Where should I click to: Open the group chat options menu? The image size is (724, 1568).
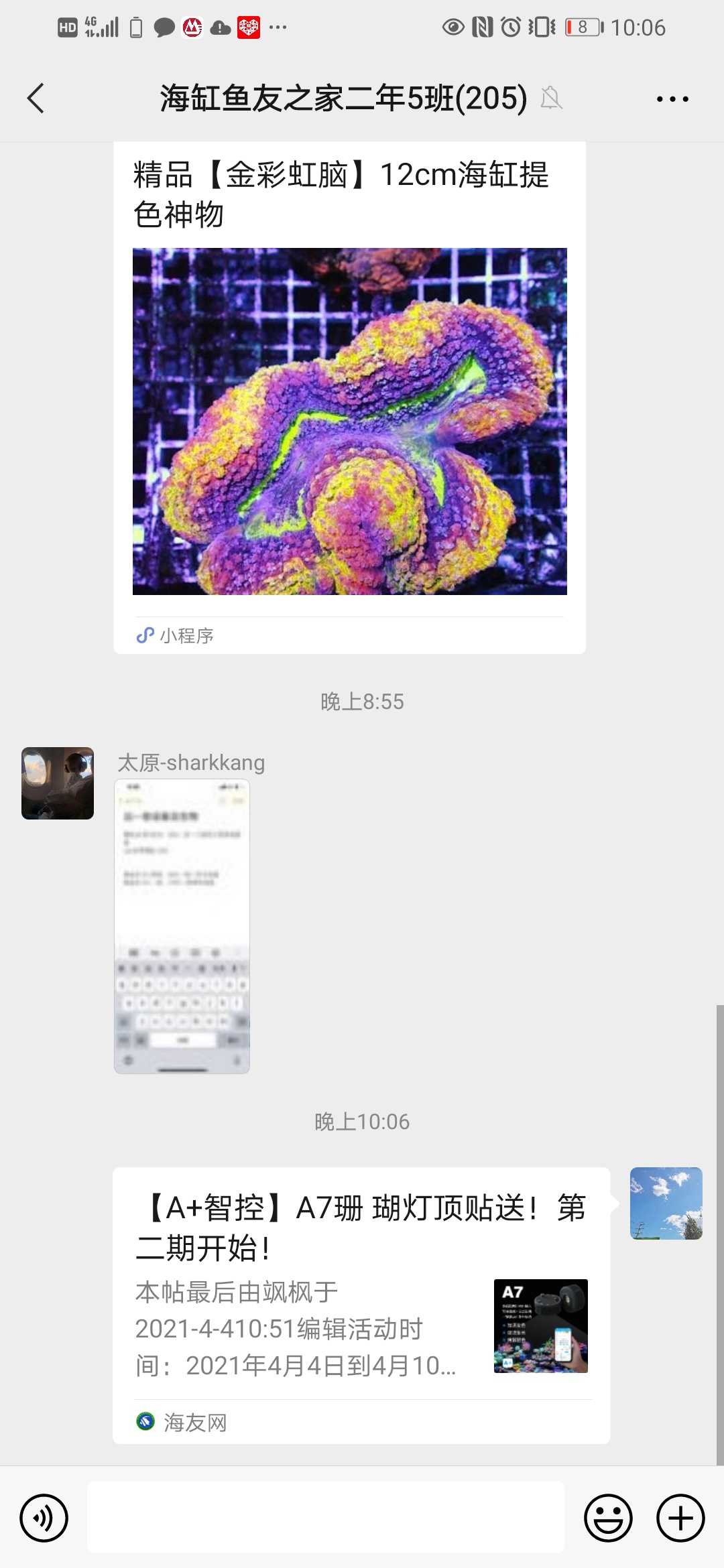coord(672,99)
